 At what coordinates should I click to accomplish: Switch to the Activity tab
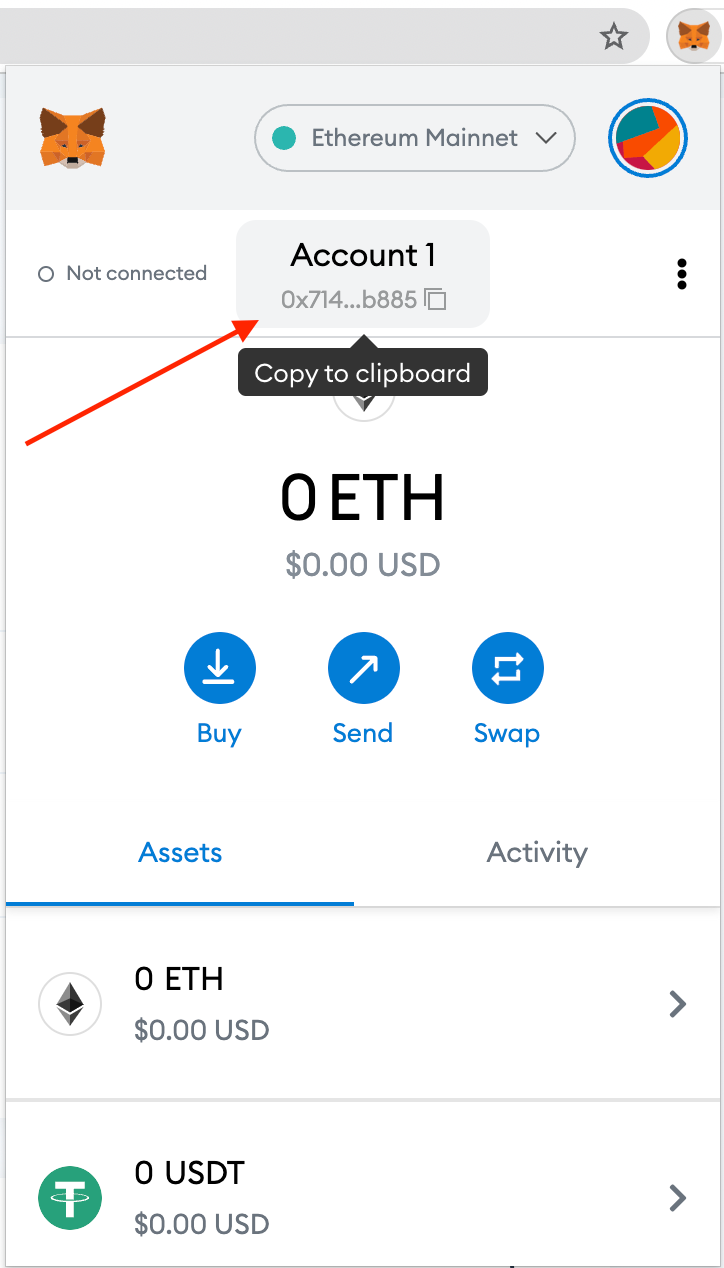pyautogui.click(x=536, y=852)
